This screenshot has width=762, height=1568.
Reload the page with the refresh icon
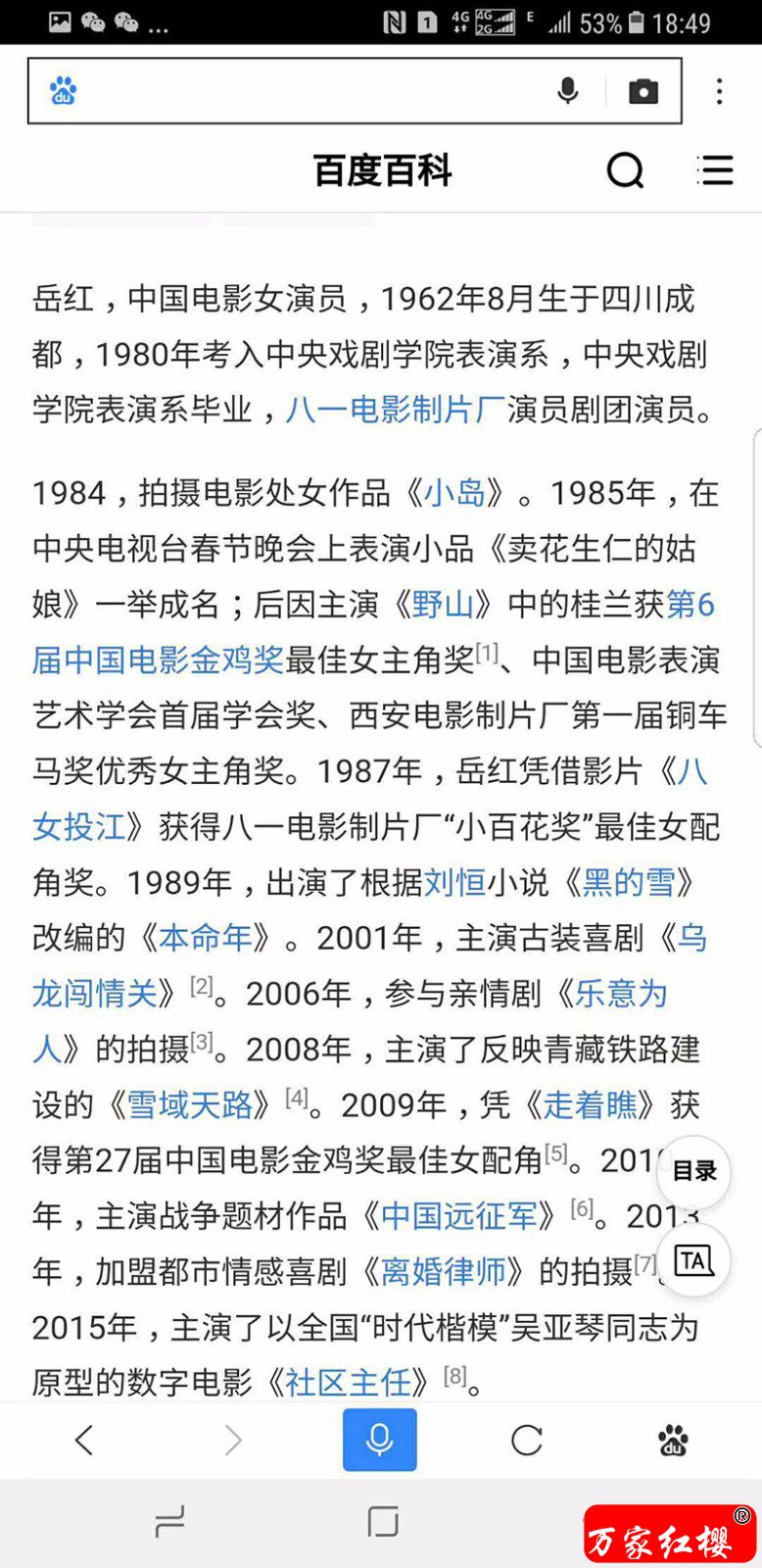tap(526, 1440)
